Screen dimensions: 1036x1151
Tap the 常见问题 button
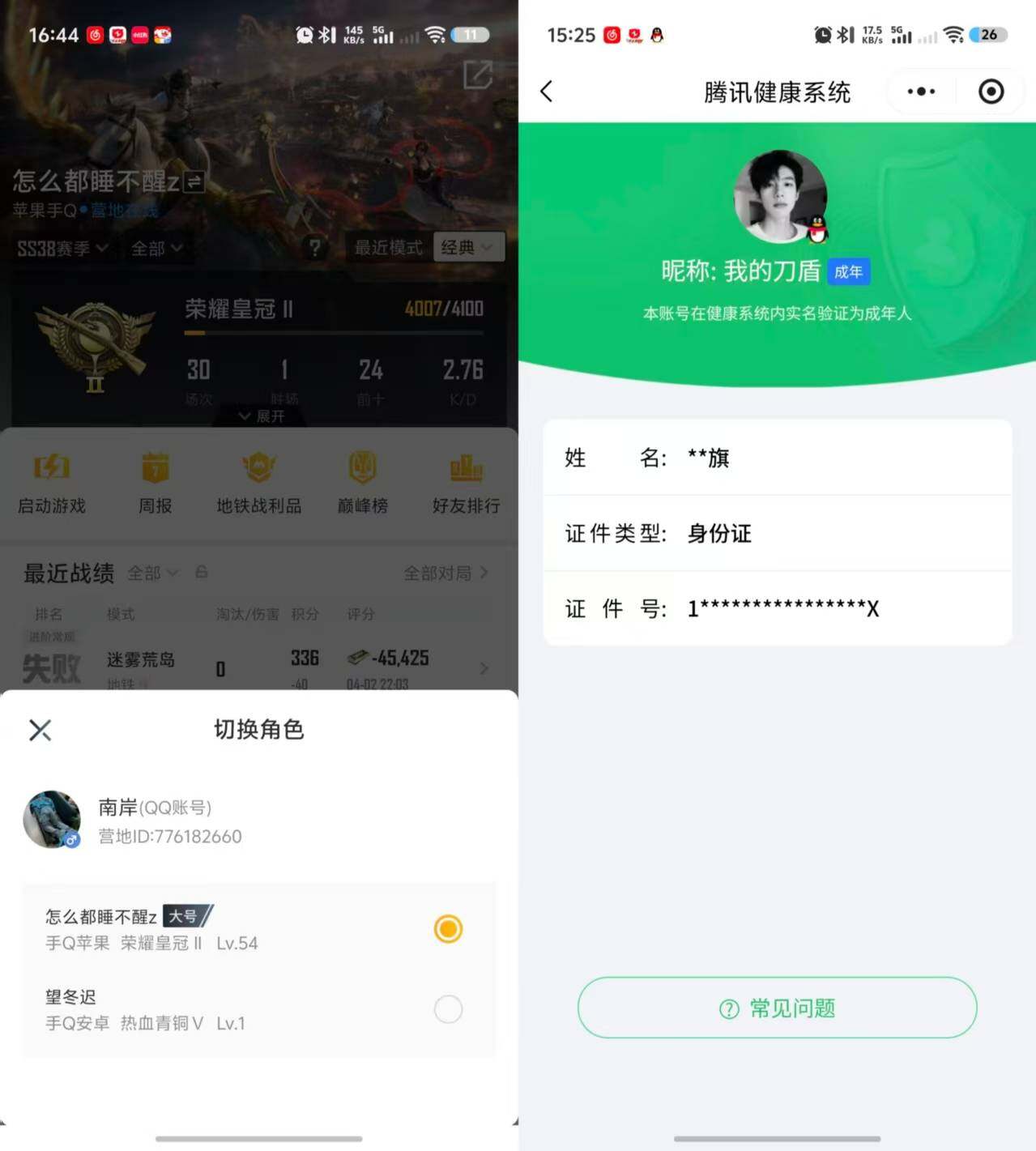[x=776, y=1008]
